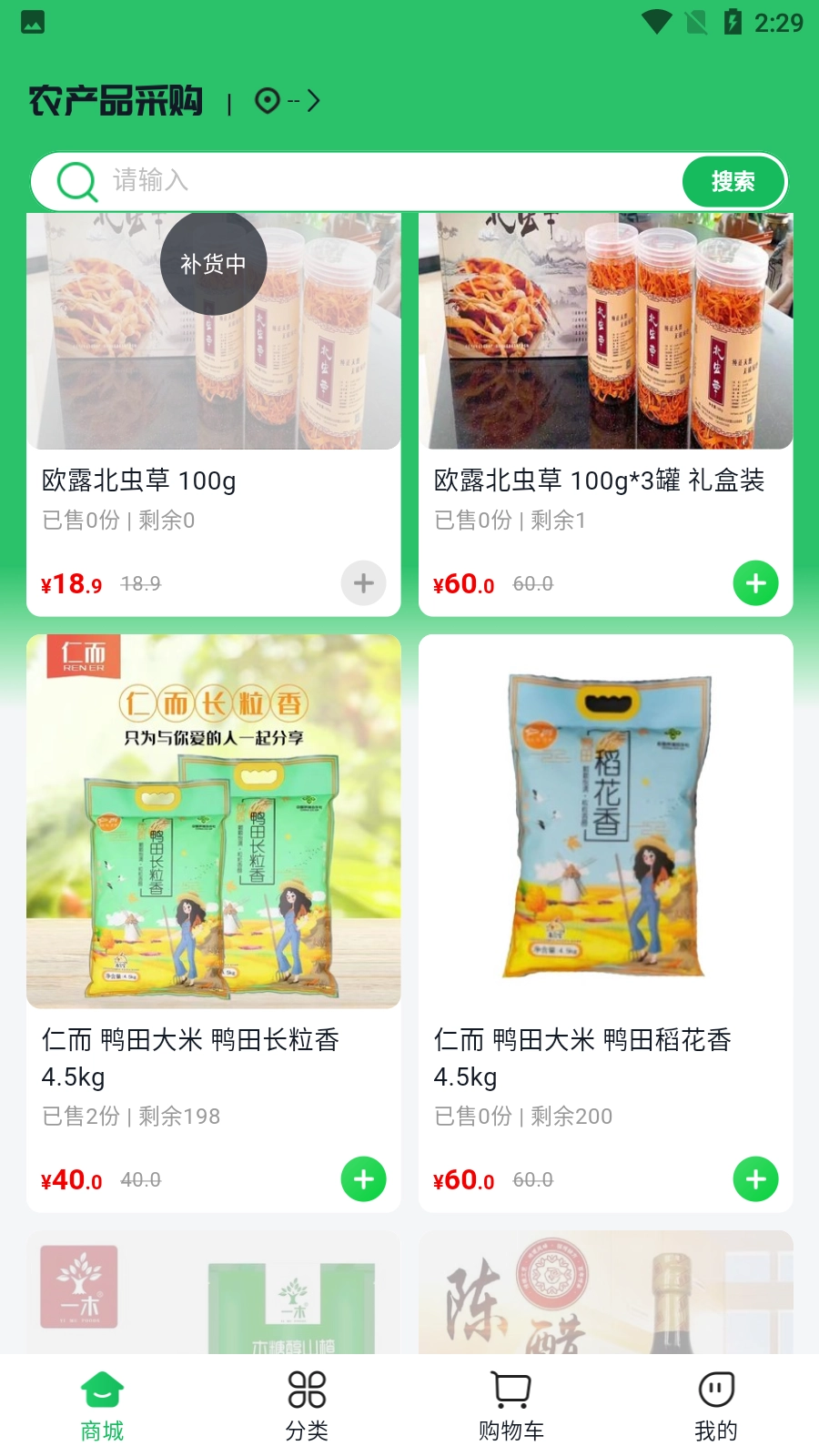The image size is (819, 1456).
Task: Tap the 搜索 search button
Action: point(733,181)
